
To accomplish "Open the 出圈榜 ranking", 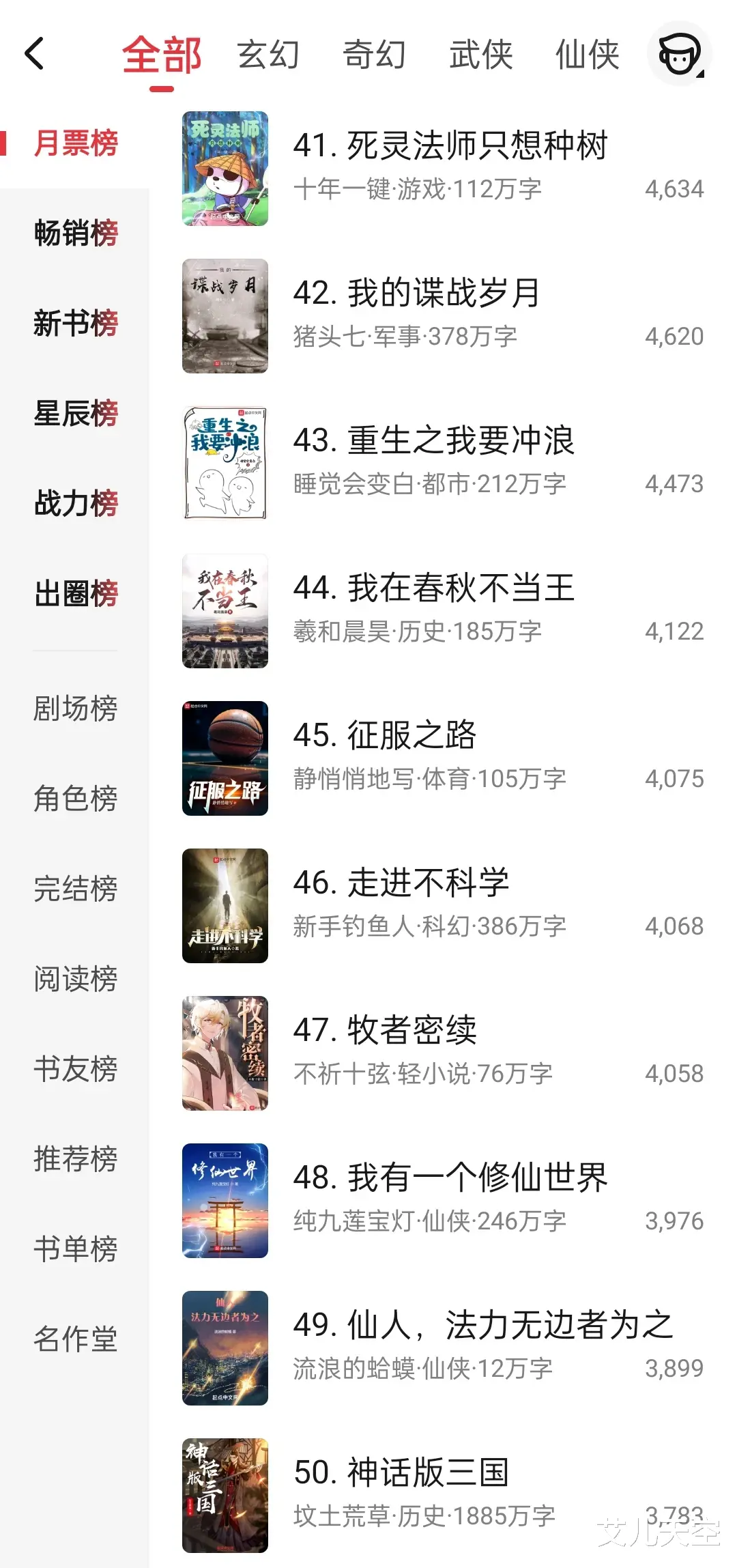I will [x=76, y=593].
